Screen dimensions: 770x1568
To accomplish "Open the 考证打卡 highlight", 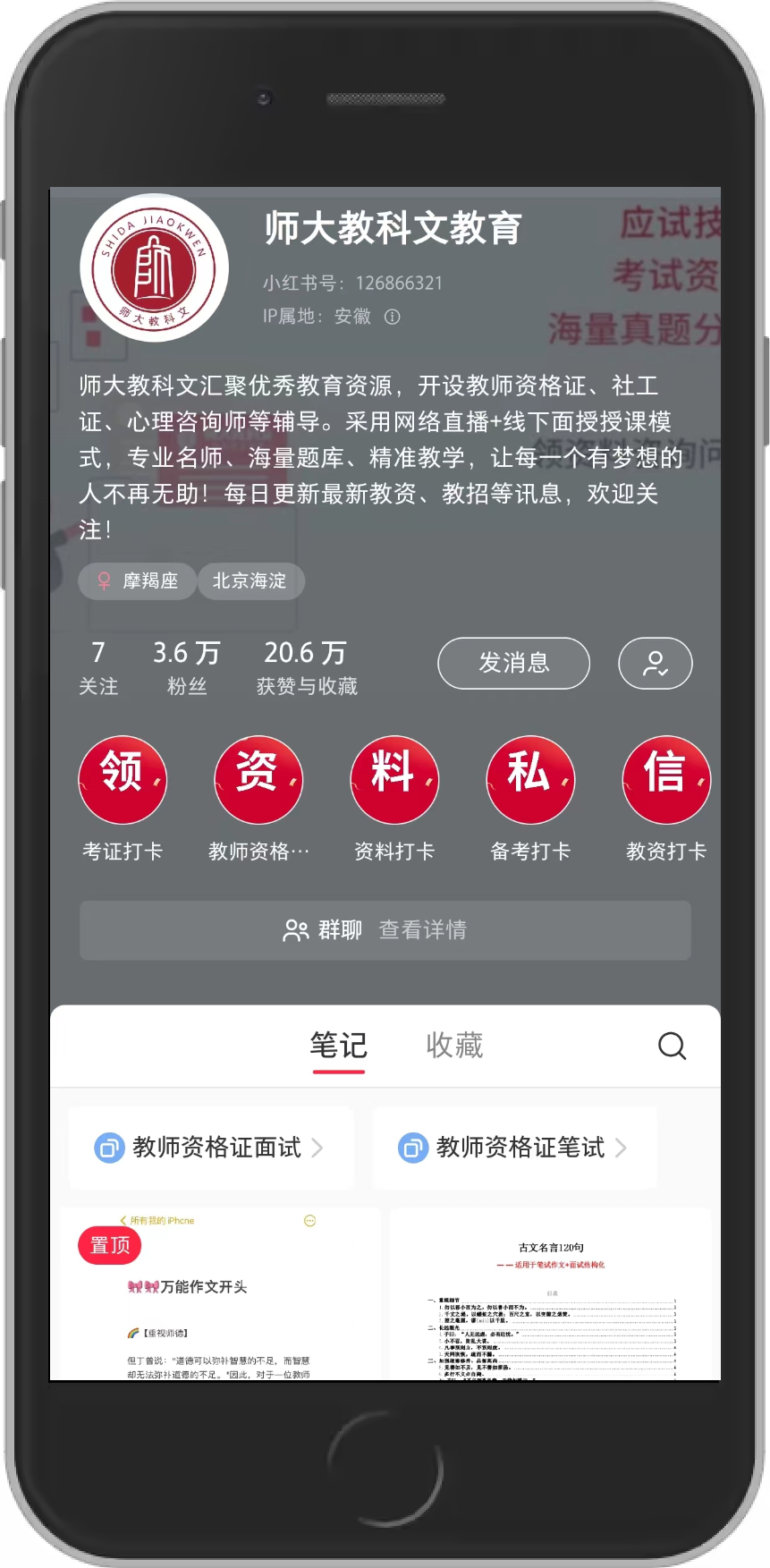I will [x=123, y=781].
